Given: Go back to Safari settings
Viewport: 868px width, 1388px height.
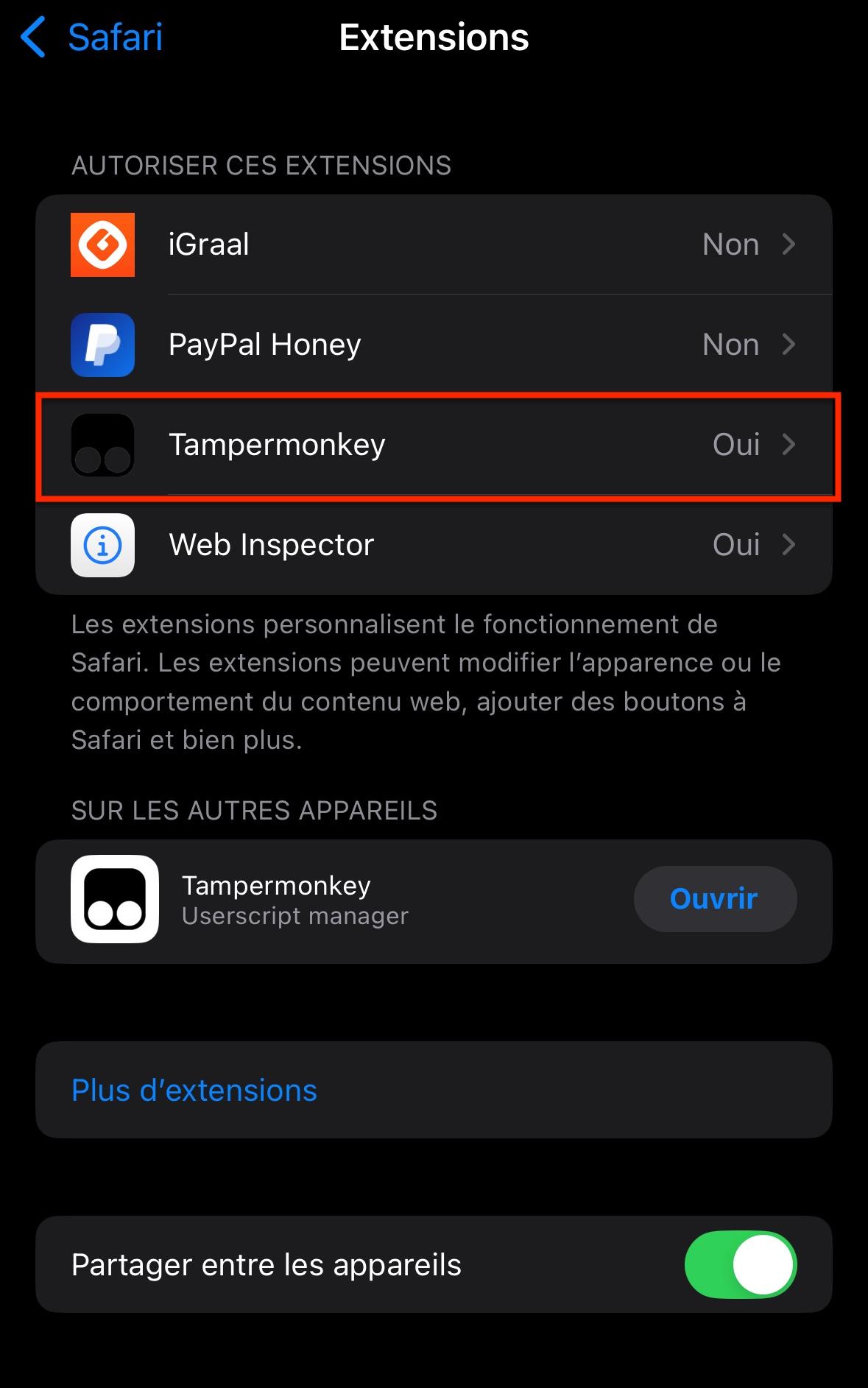Looking at the screenshot, I should point(92,38).
